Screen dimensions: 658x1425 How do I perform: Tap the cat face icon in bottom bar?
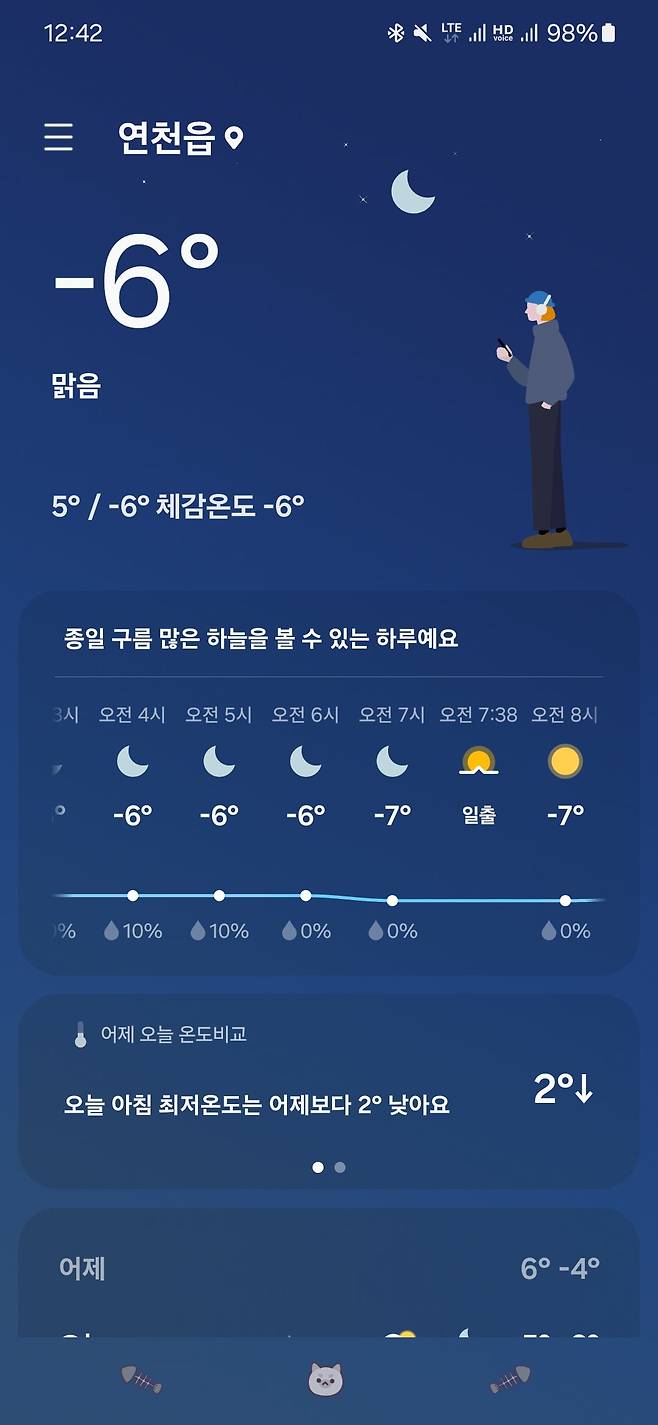point(327,1381)
